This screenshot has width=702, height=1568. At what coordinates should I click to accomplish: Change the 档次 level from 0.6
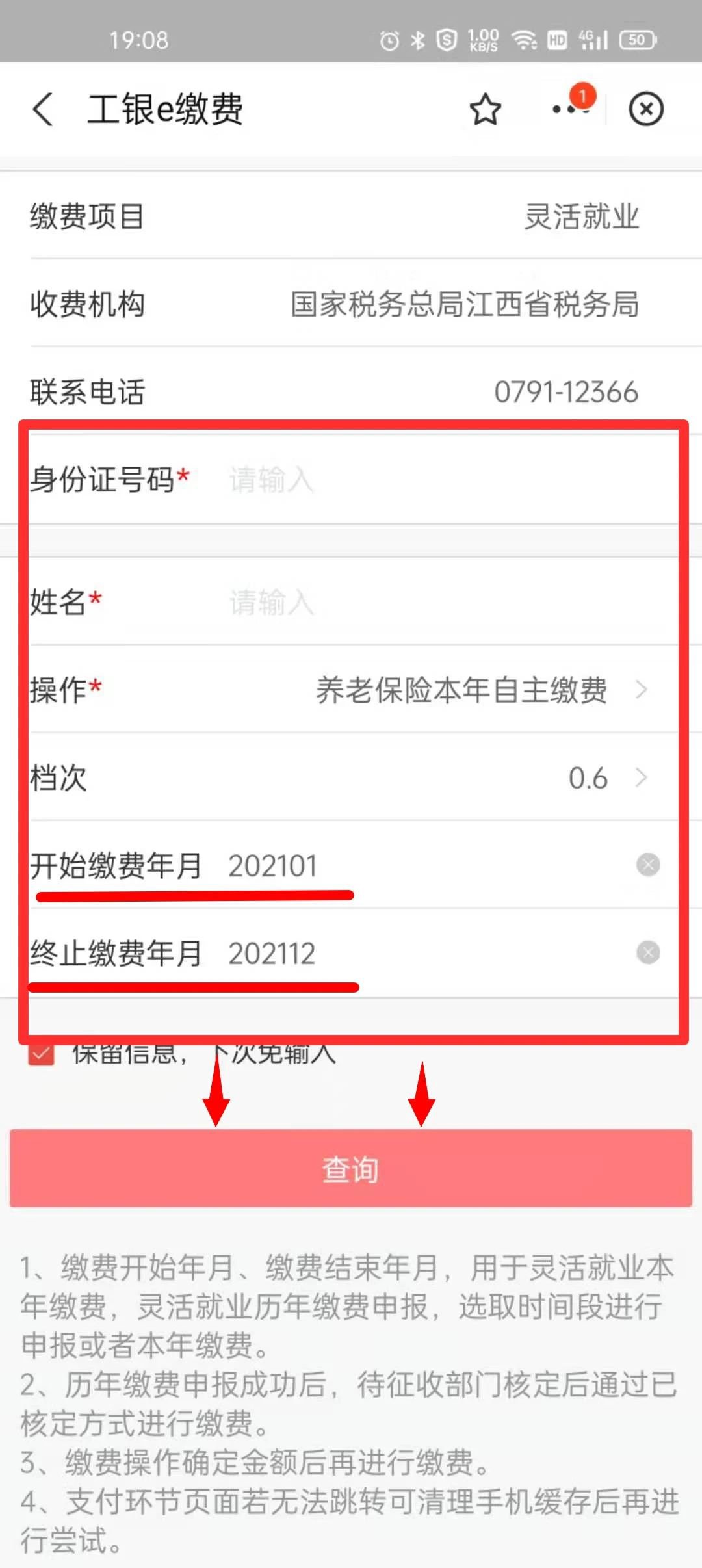(604, 777)
